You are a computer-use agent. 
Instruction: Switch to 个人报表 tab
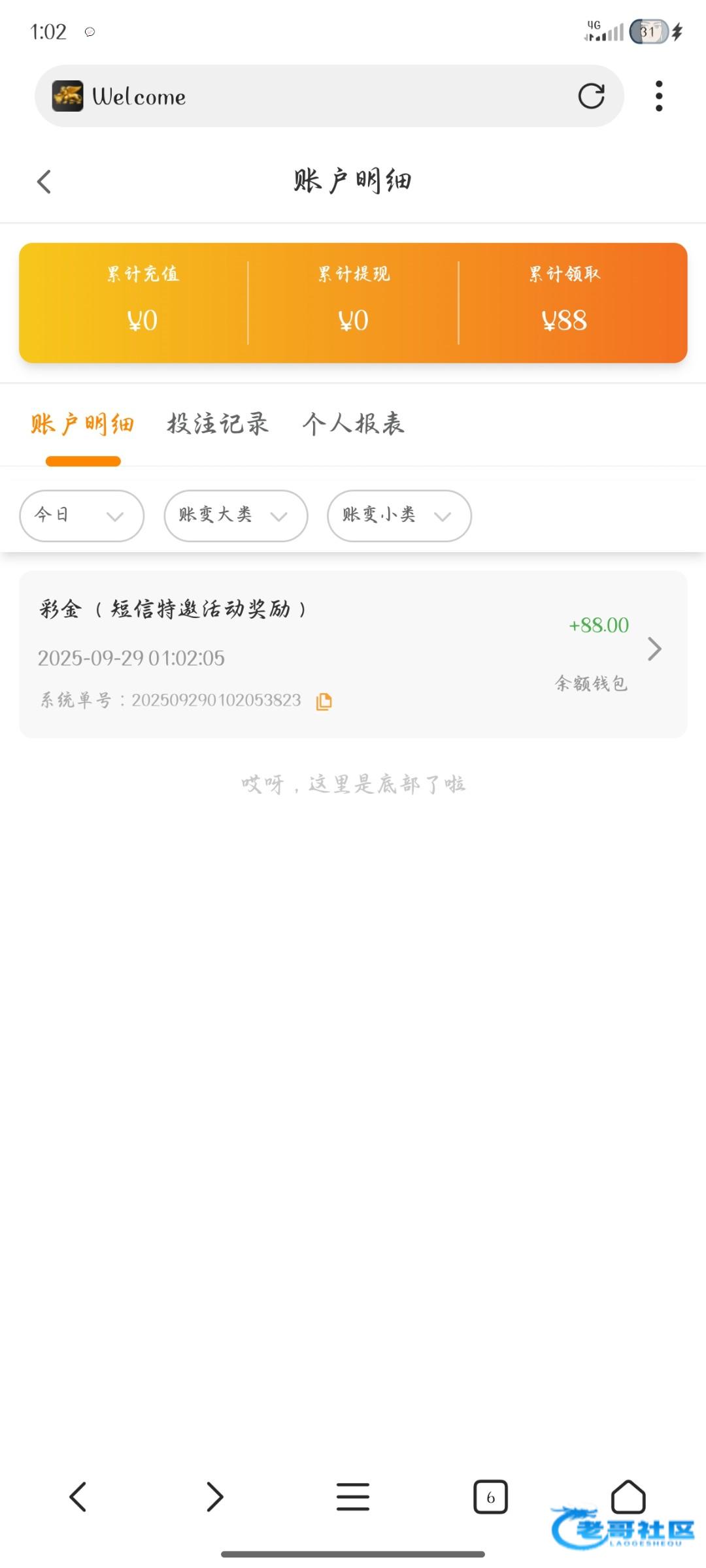[x=353, y=423]
